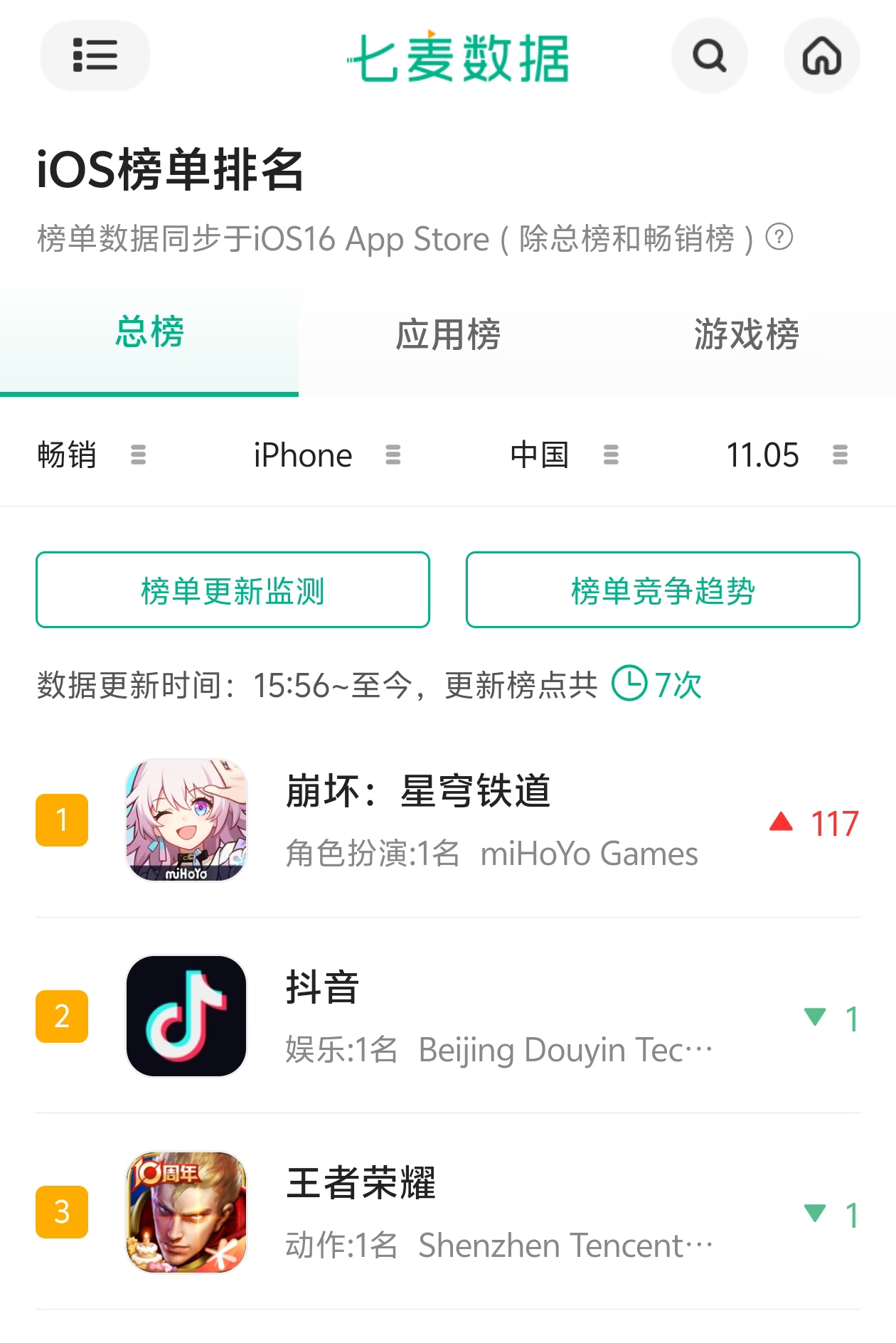This screenshot has height=1343, width=896.
Task: Click the search icon
Action: click(709, 55)
